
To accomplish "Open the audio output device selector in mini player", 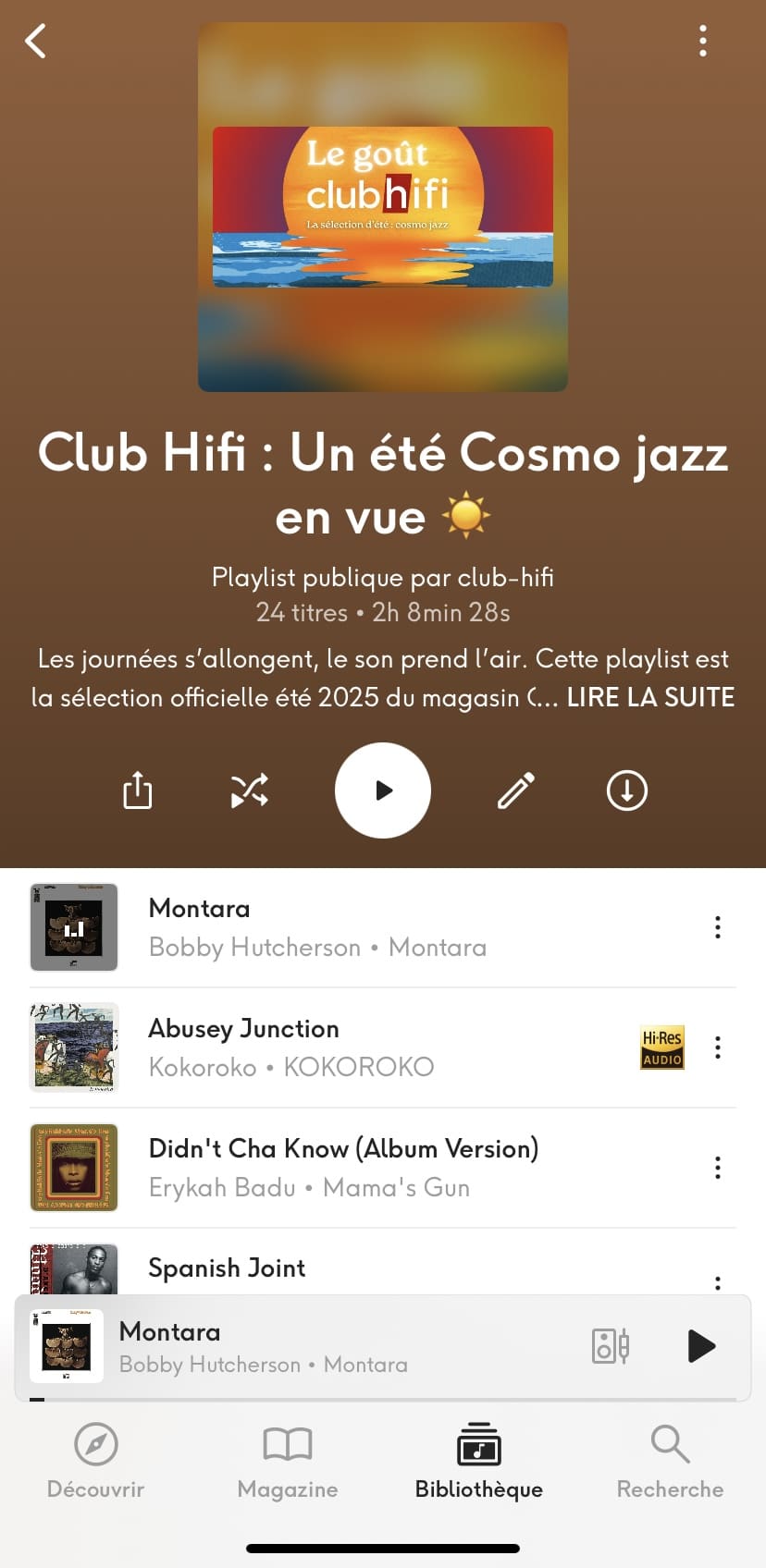I will click(611, 1346).
